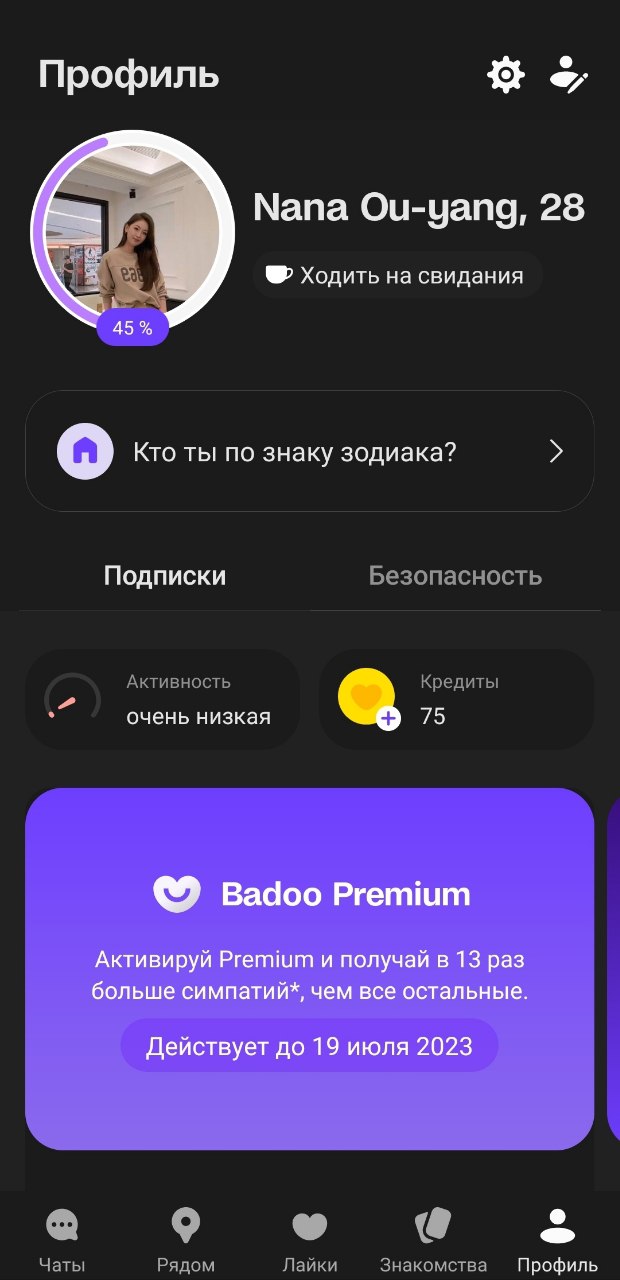620x1280 pixels.
Task: Answer 'Кто ты по знаку зодиака?' prompt
Action: pyautogui.click(x=310, y=452)
